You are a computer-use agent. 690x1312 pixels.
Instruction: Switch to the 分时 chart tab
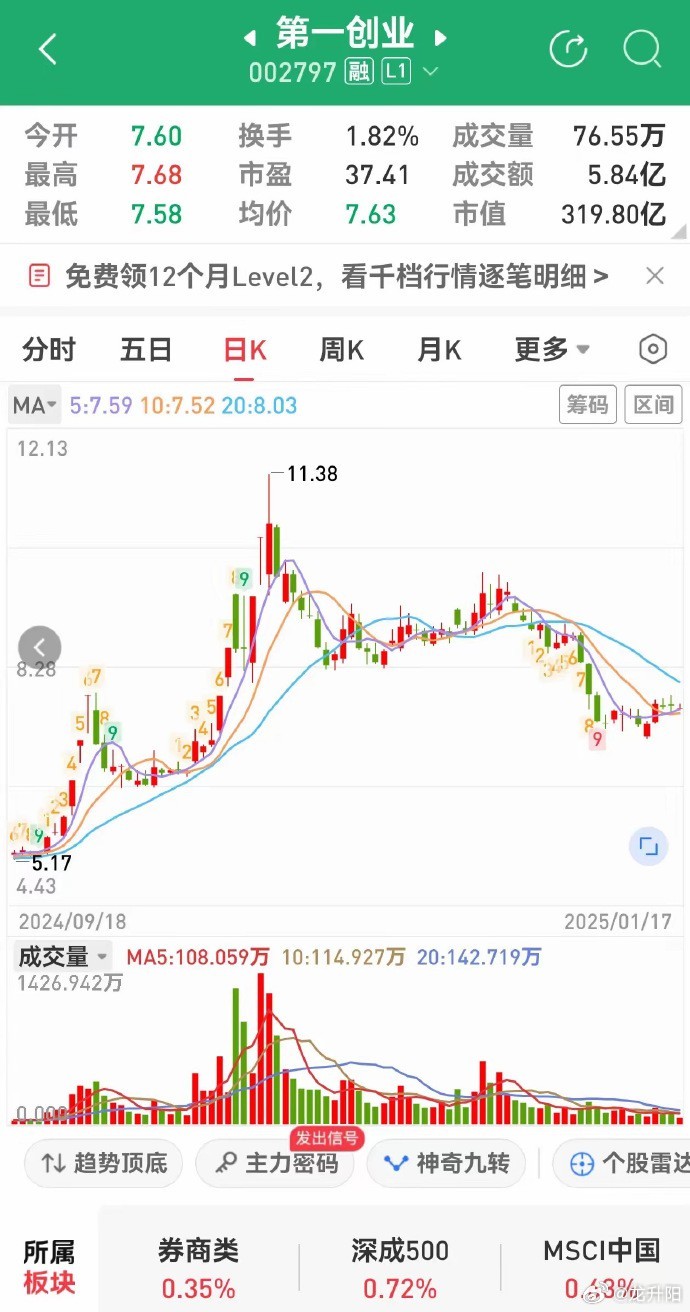(x=49, y=350)
